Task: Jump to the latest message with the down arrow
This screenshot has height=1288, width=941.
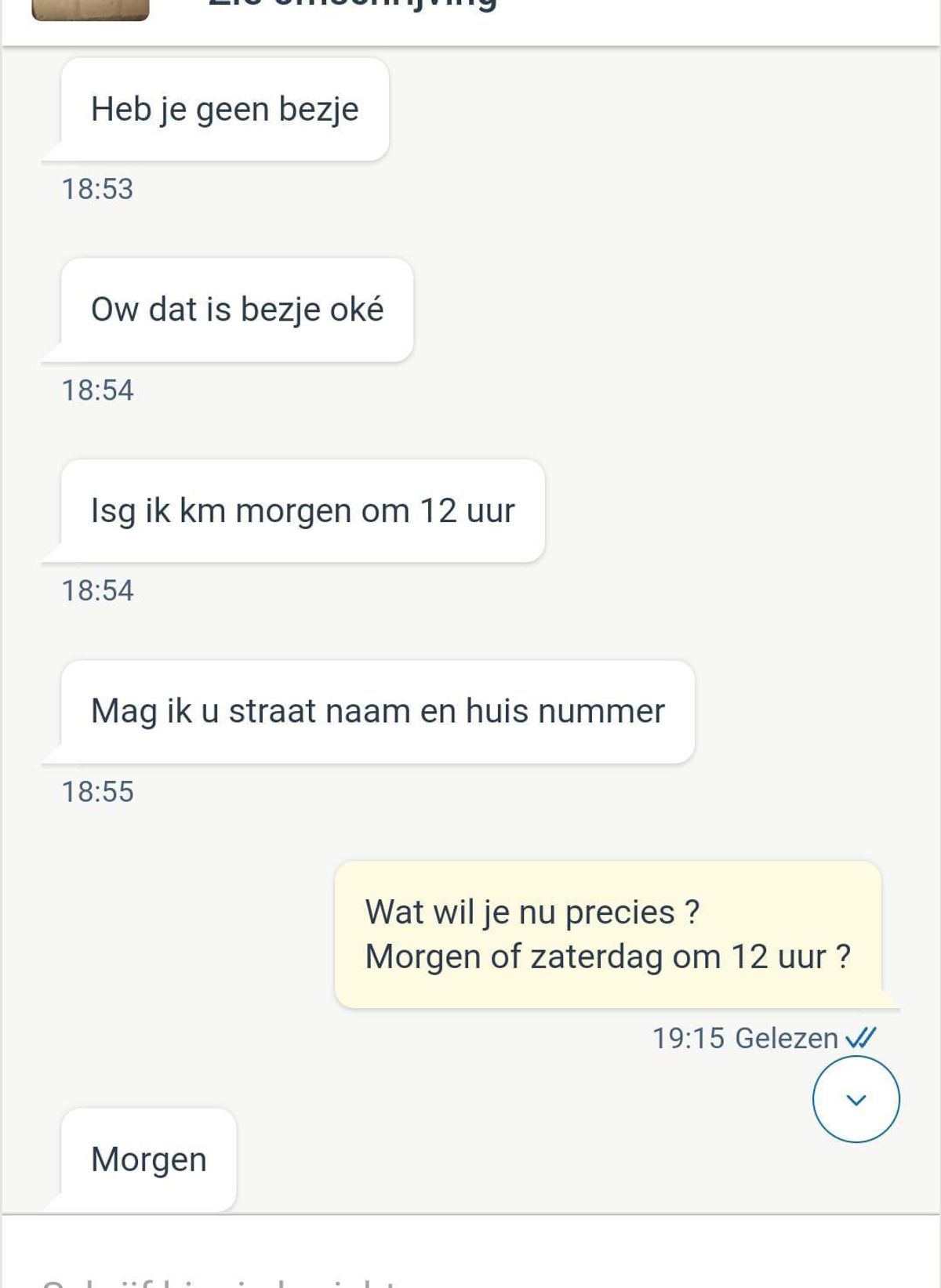Action: click(x=856, y=1099)
